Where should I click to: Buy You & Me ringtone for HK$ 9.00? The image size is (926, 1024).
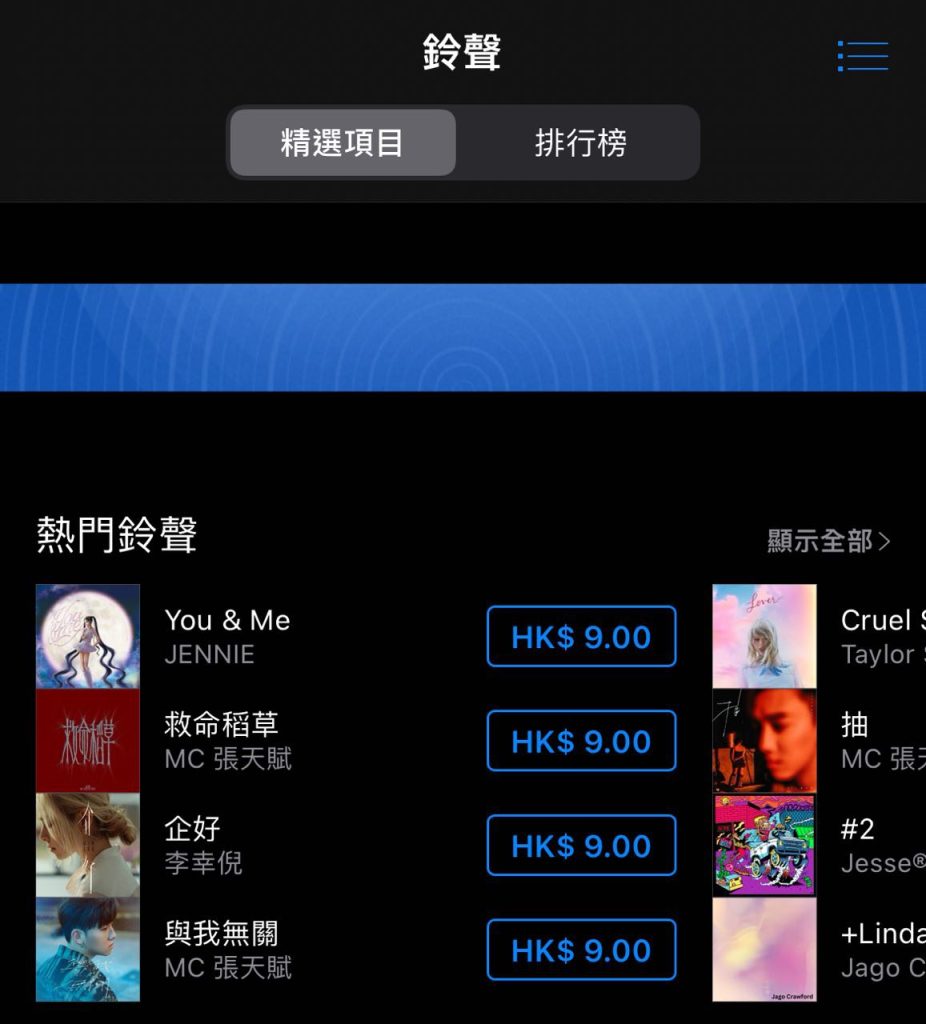pos(581,637)
